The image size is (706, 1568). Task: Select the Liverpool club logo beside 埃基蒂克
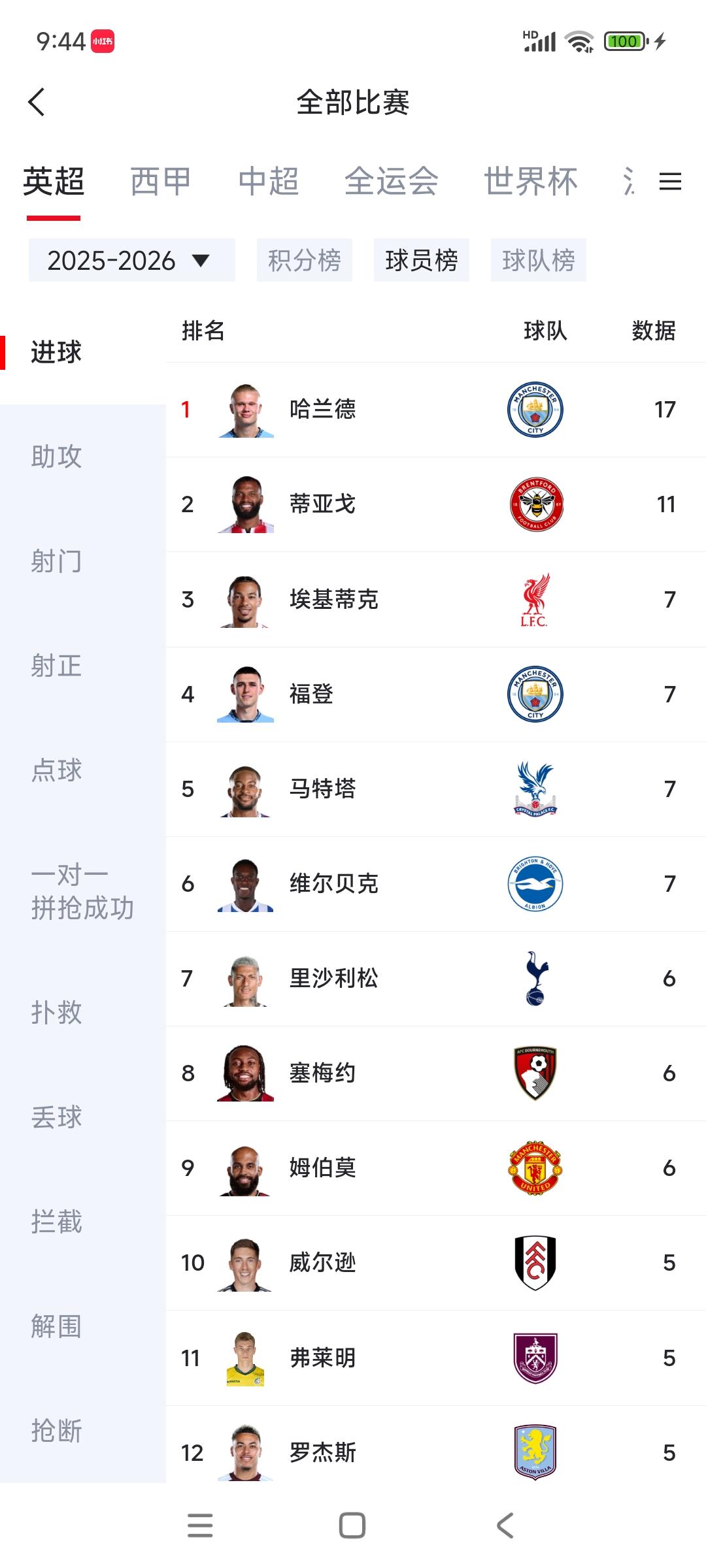tap(535, 599)
